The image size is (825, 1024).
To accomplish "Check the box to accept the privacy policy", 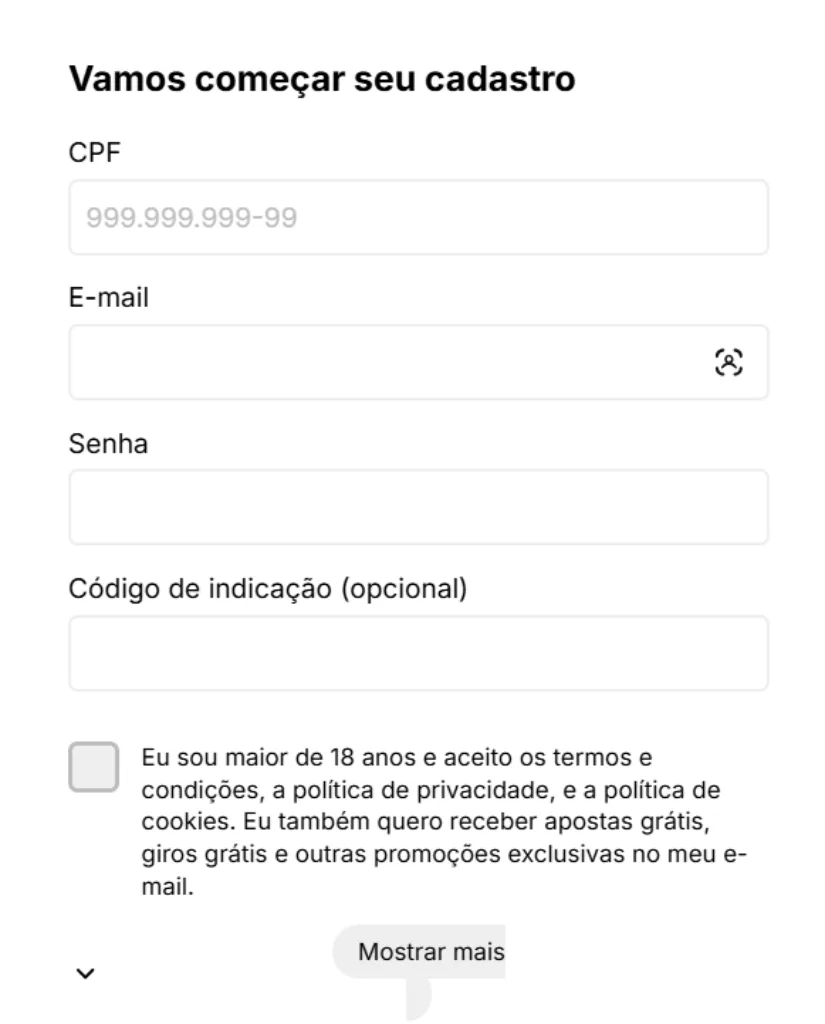I will [x=93, y=765].
